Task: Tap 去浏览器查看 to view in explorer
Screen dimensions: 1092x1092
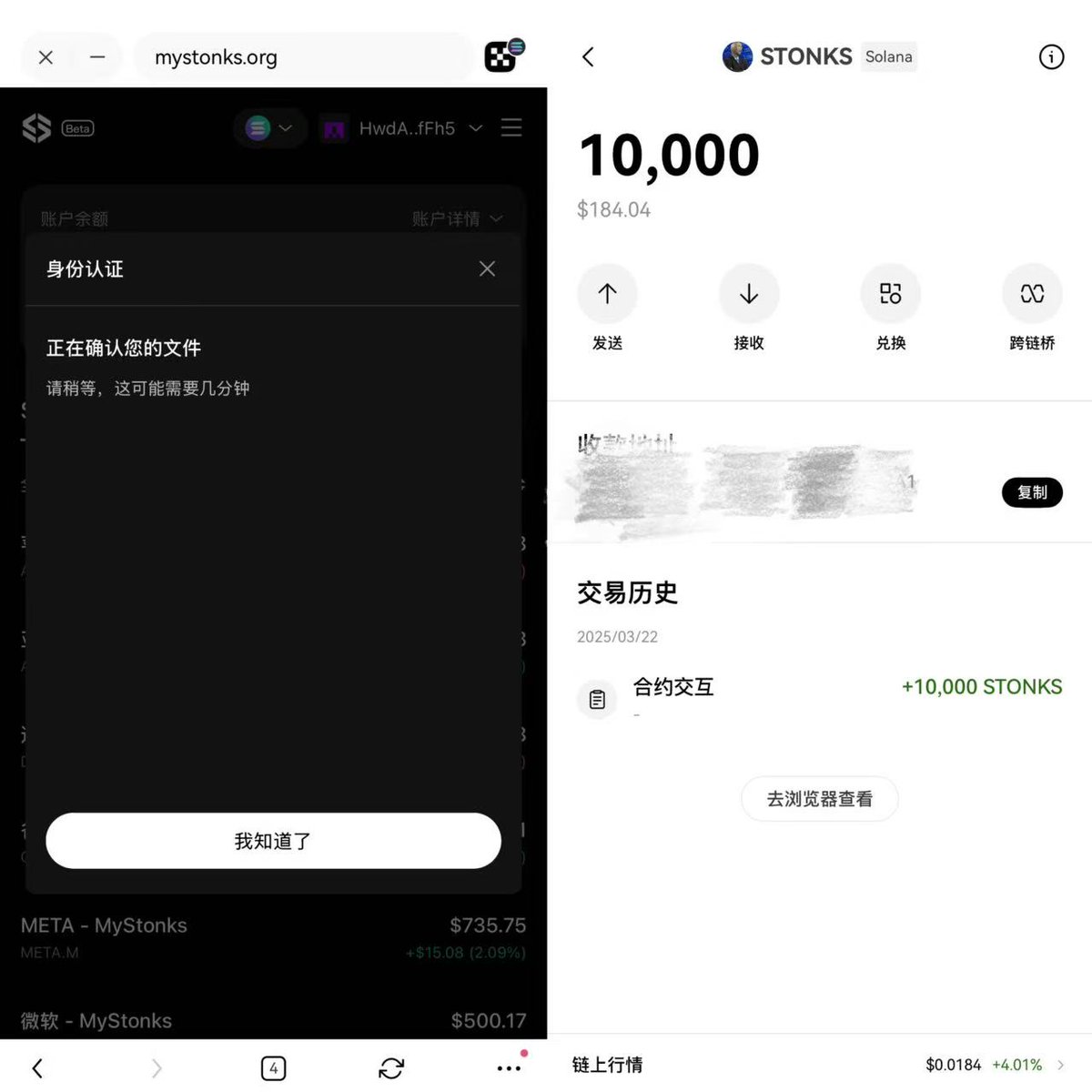Action: click(x=819, y=799)
